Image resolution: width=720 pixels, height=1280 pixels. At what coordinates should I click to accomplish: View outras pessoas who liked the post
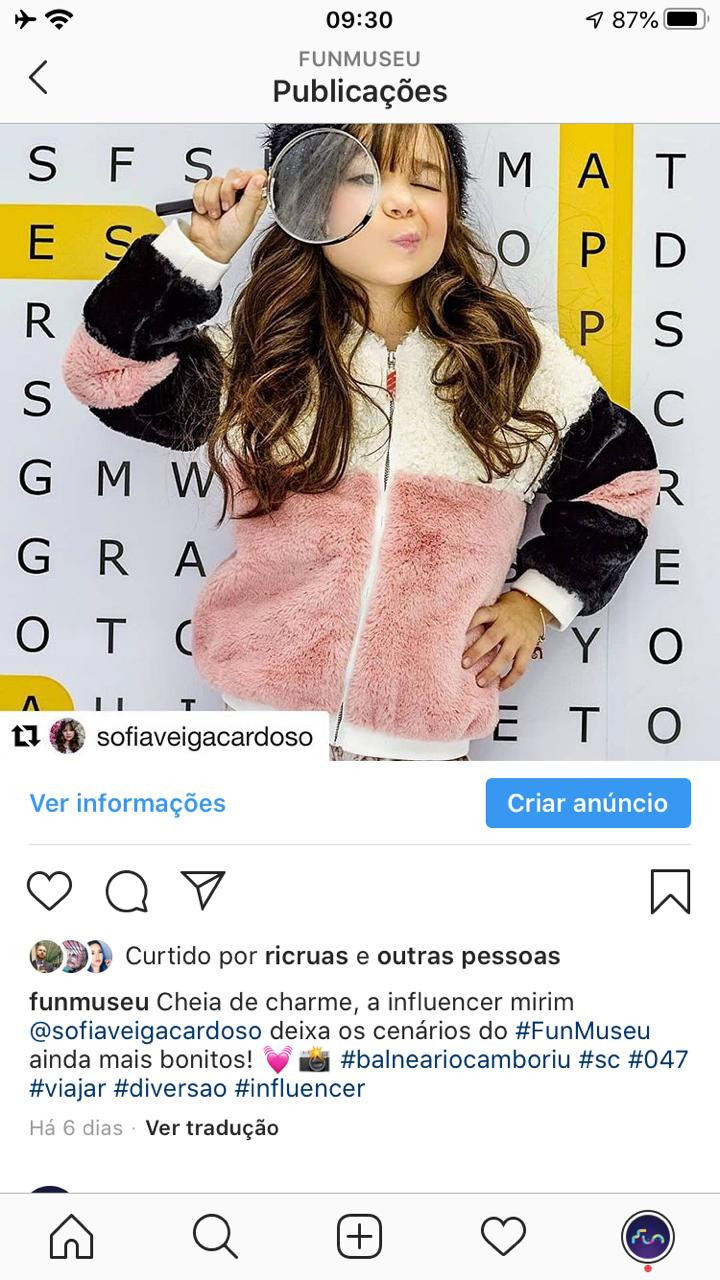tap(468, 956)
